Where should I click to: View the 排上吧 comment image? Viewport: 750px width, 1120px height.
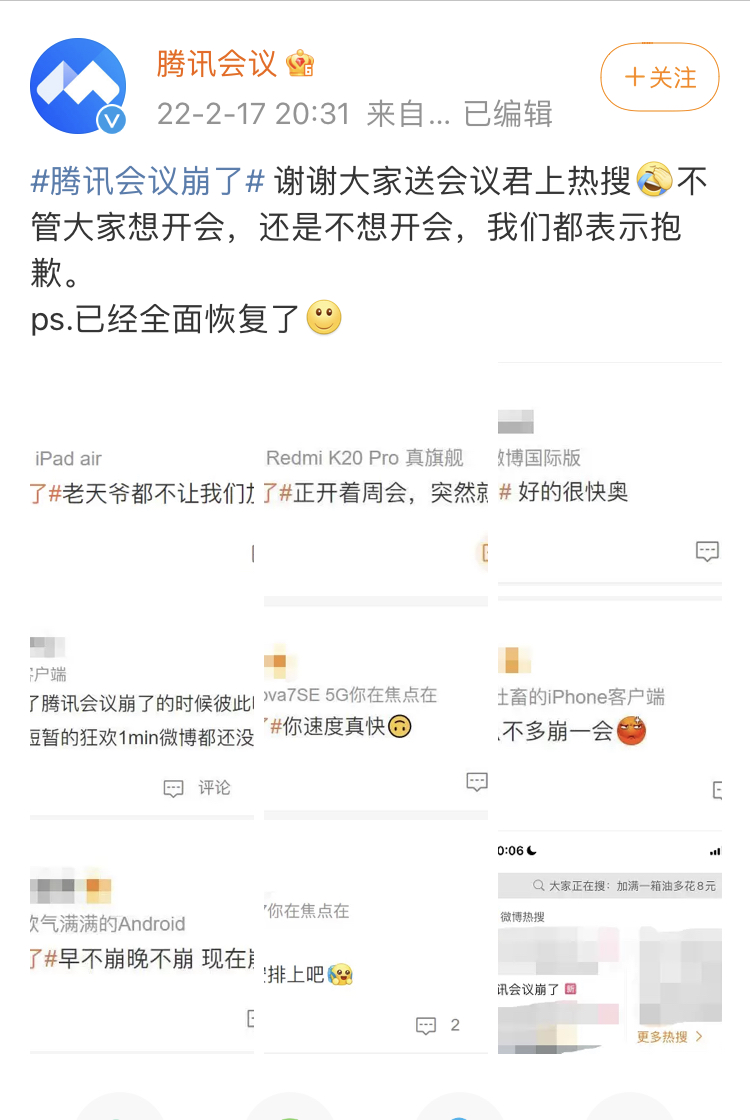coord(376,945)
